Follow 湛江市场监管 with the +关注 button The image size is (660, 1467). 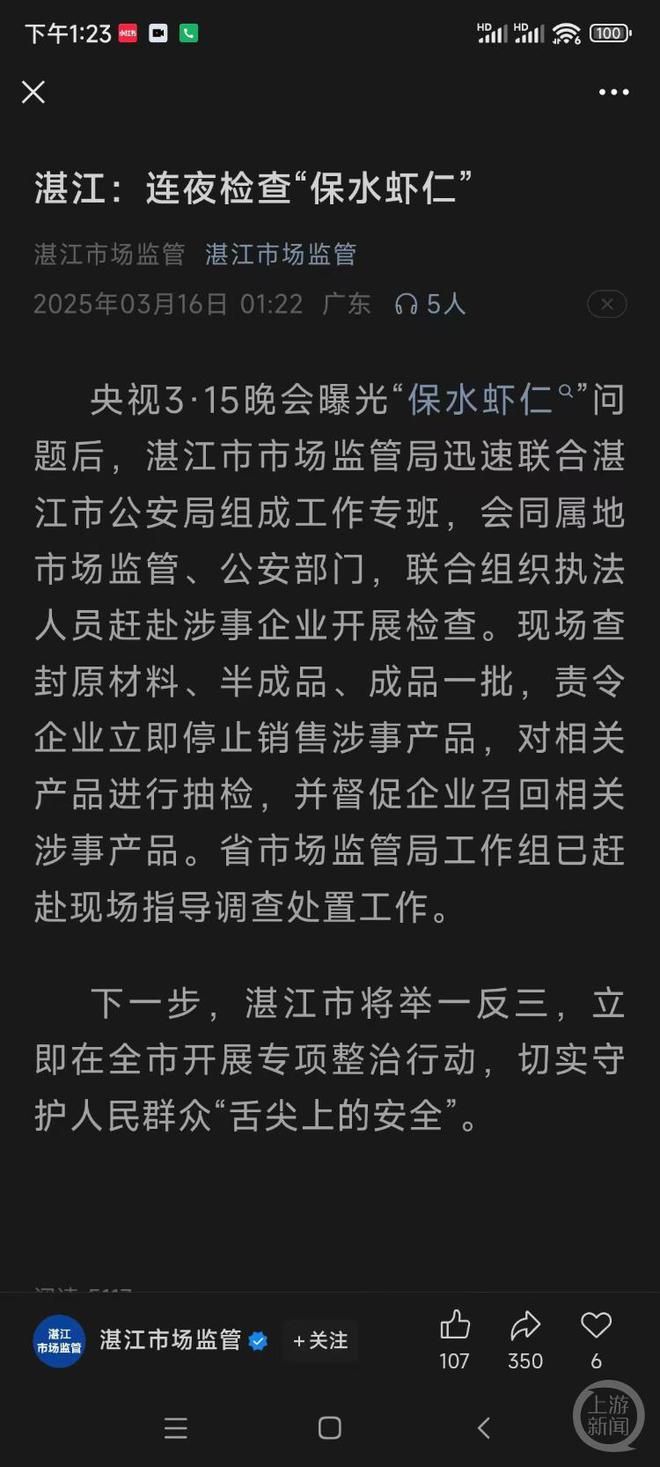(x=320, y=1341)
